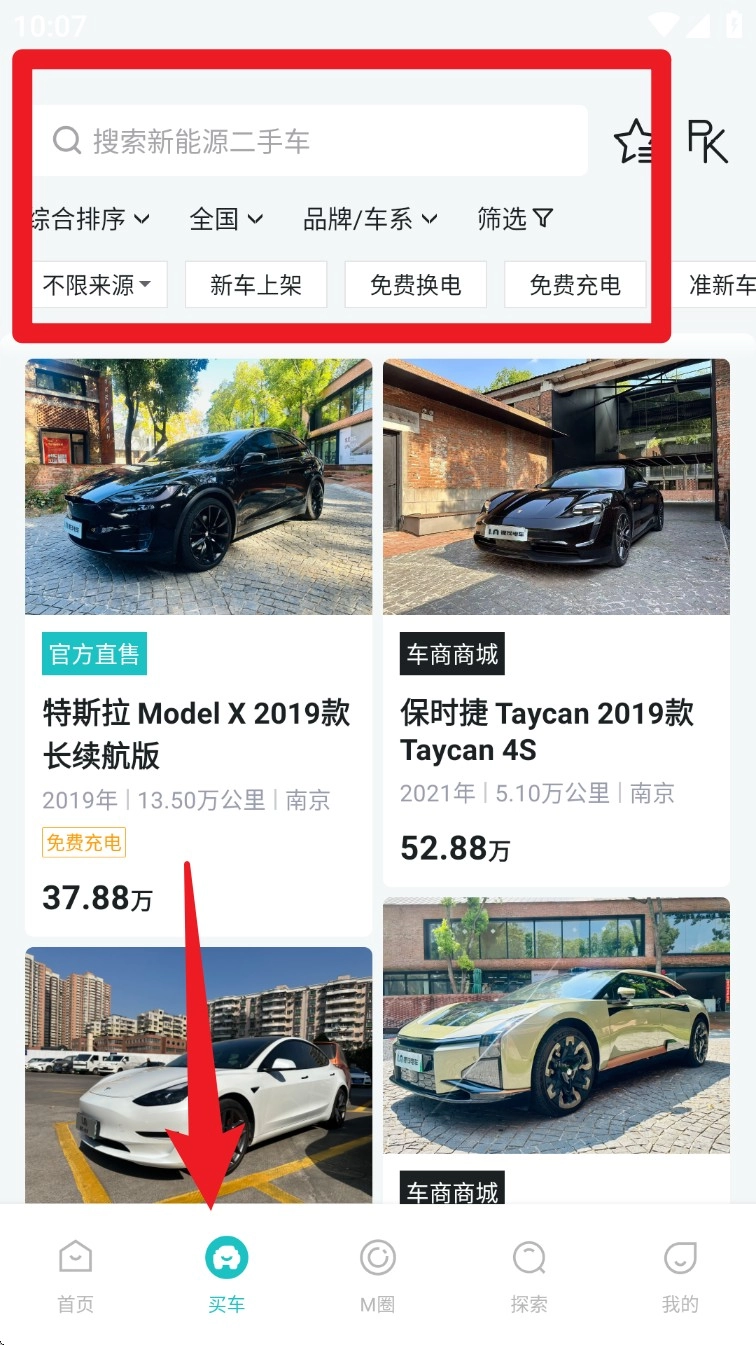Switch to the 买车 tab
This screenshot has width=756, height=1345.
coord(226,1275)
